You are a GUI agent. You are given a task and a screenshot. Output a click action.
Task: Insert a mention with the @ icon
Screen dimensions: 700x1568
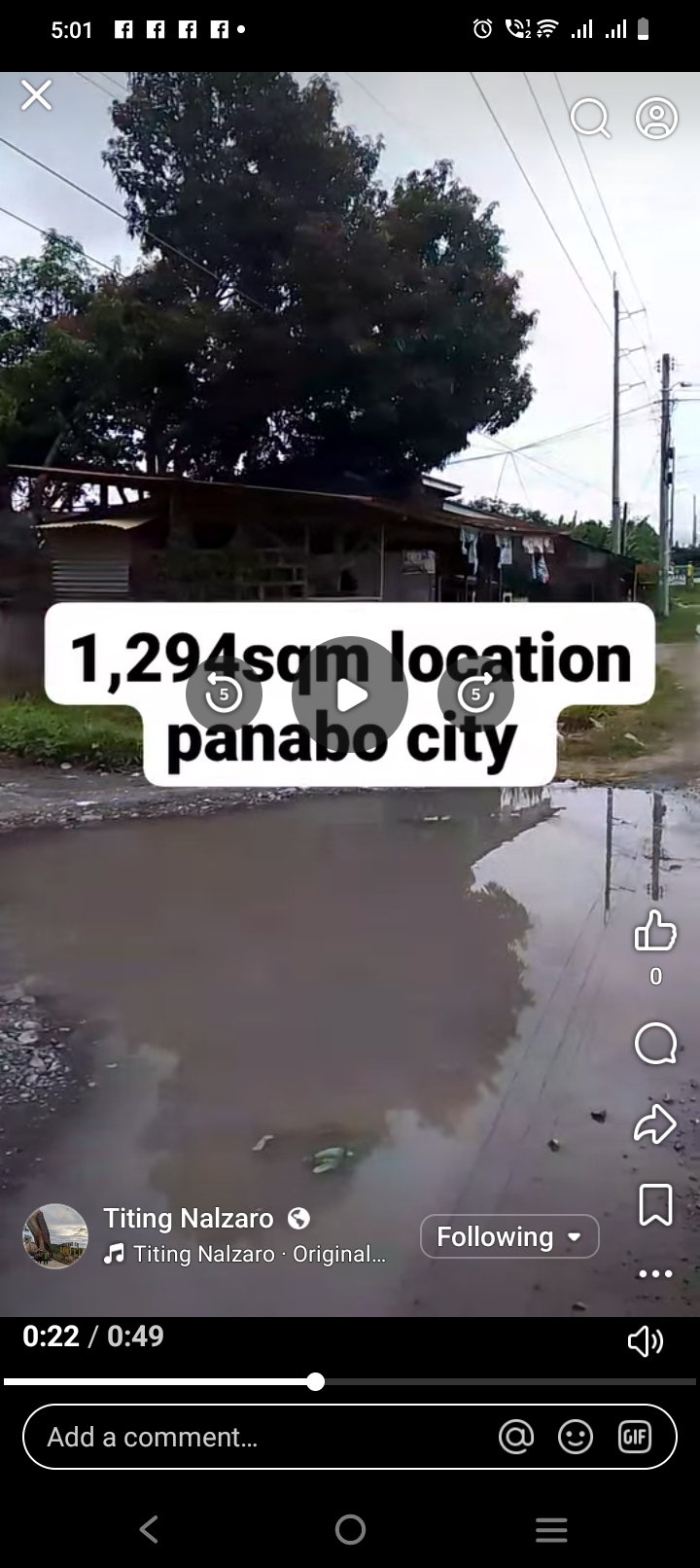click(x=516, y=1437)
